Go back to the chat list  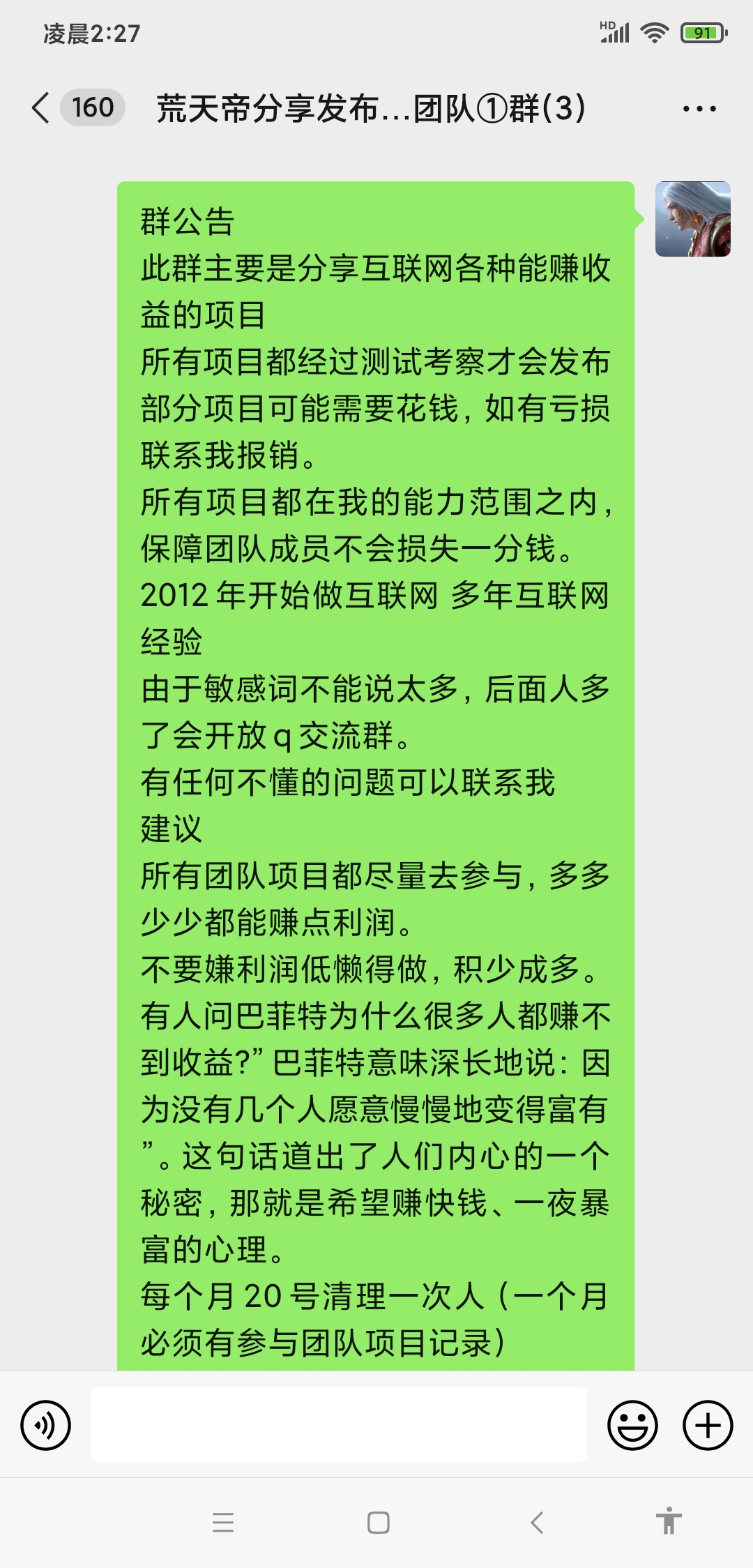click(x=41, y=108)
